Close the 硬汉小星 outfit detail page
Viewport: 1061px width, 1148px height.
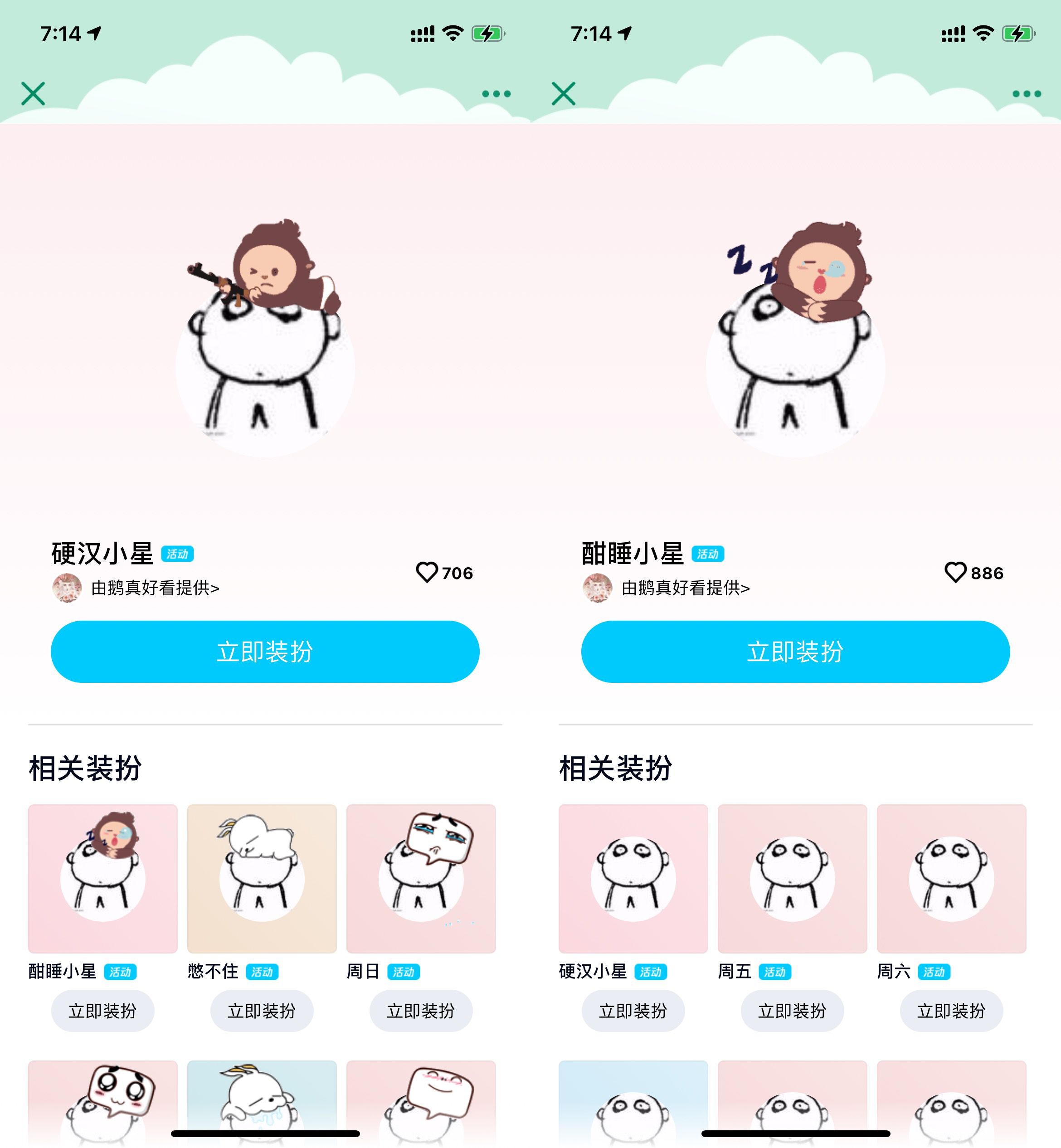(x=33, y=93)
